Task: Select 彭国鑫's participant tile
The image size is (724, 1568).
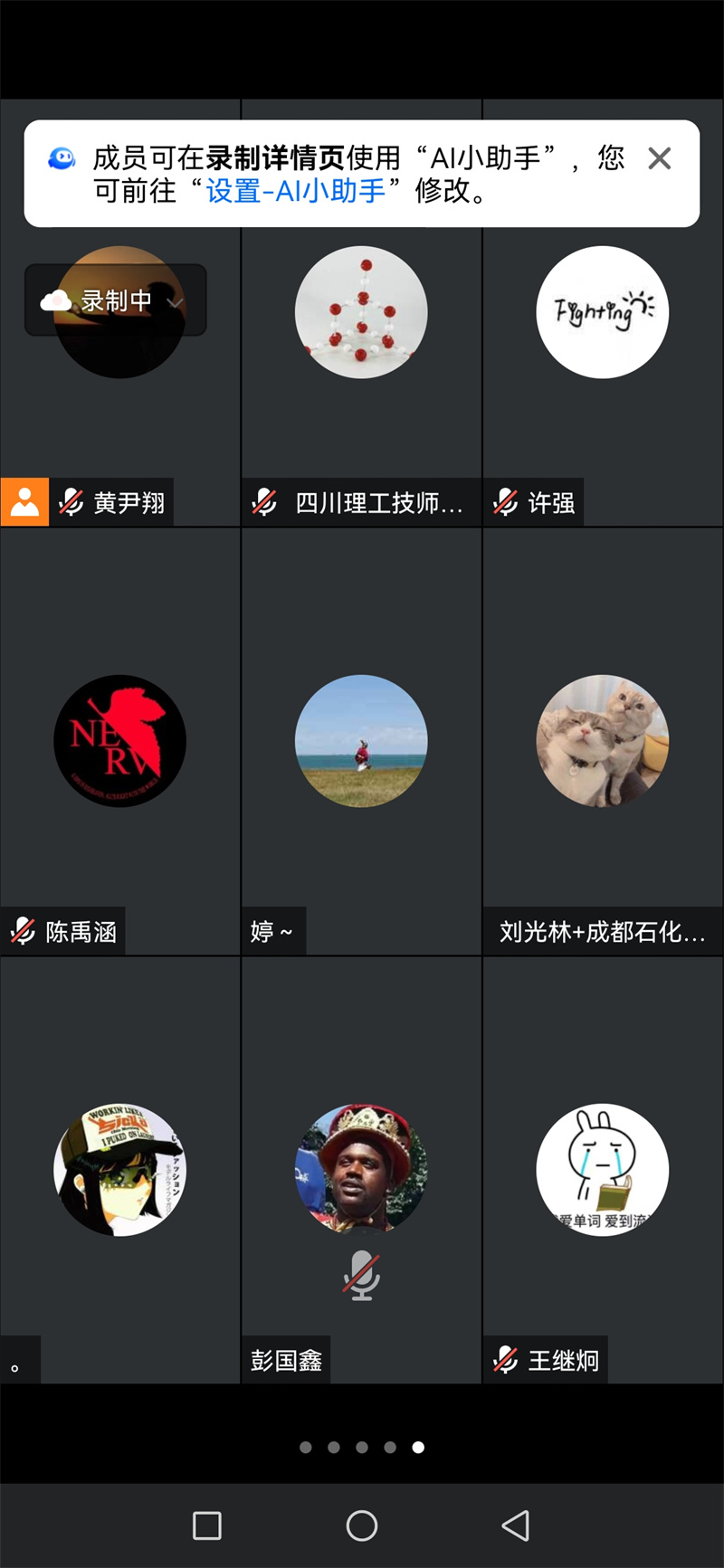Action: [x=361, y=1170]
